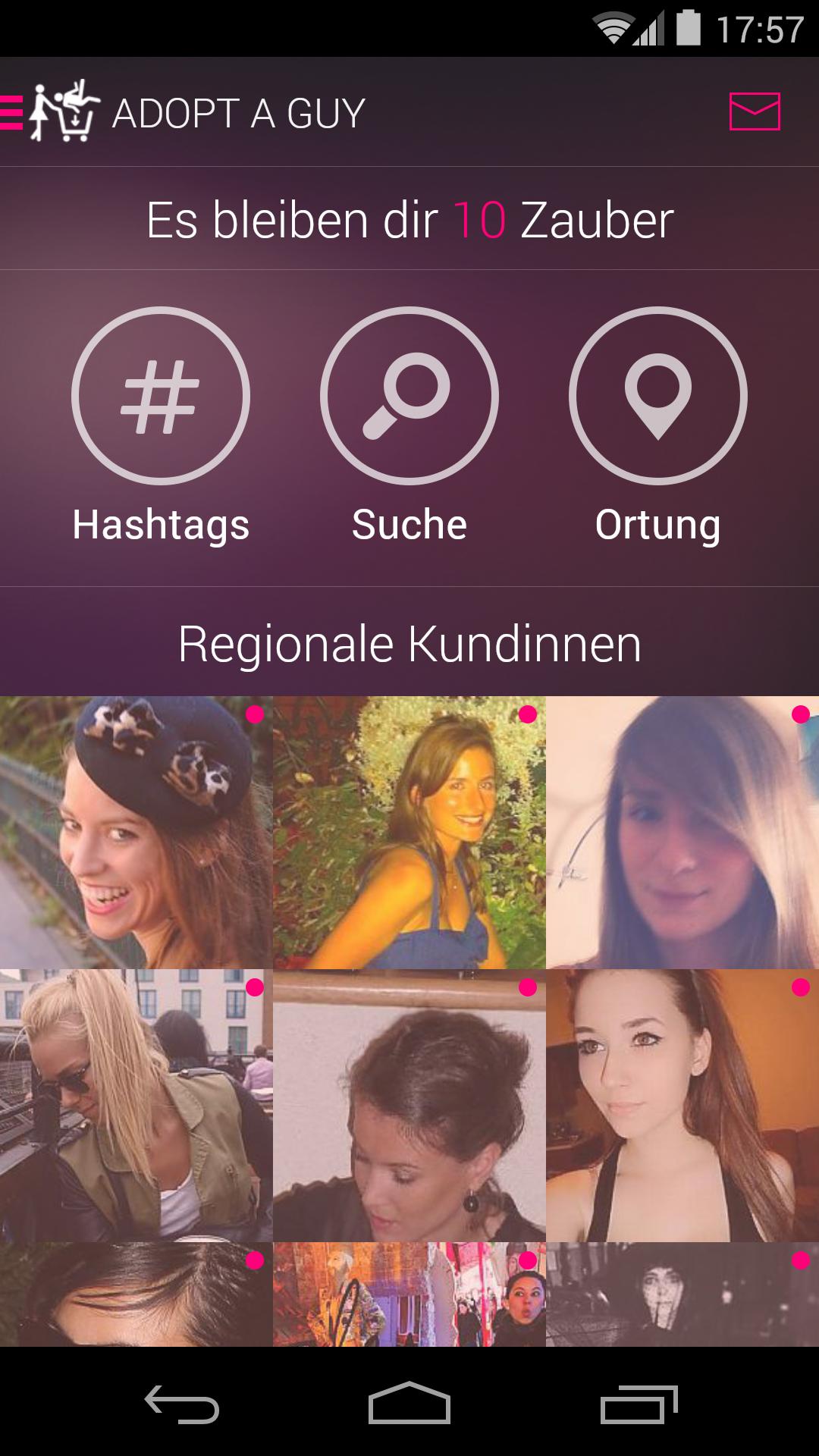This screenshot has height=1456, width=819.
Task: Open profile of woman with side-swept bangs
Action: 682,832
